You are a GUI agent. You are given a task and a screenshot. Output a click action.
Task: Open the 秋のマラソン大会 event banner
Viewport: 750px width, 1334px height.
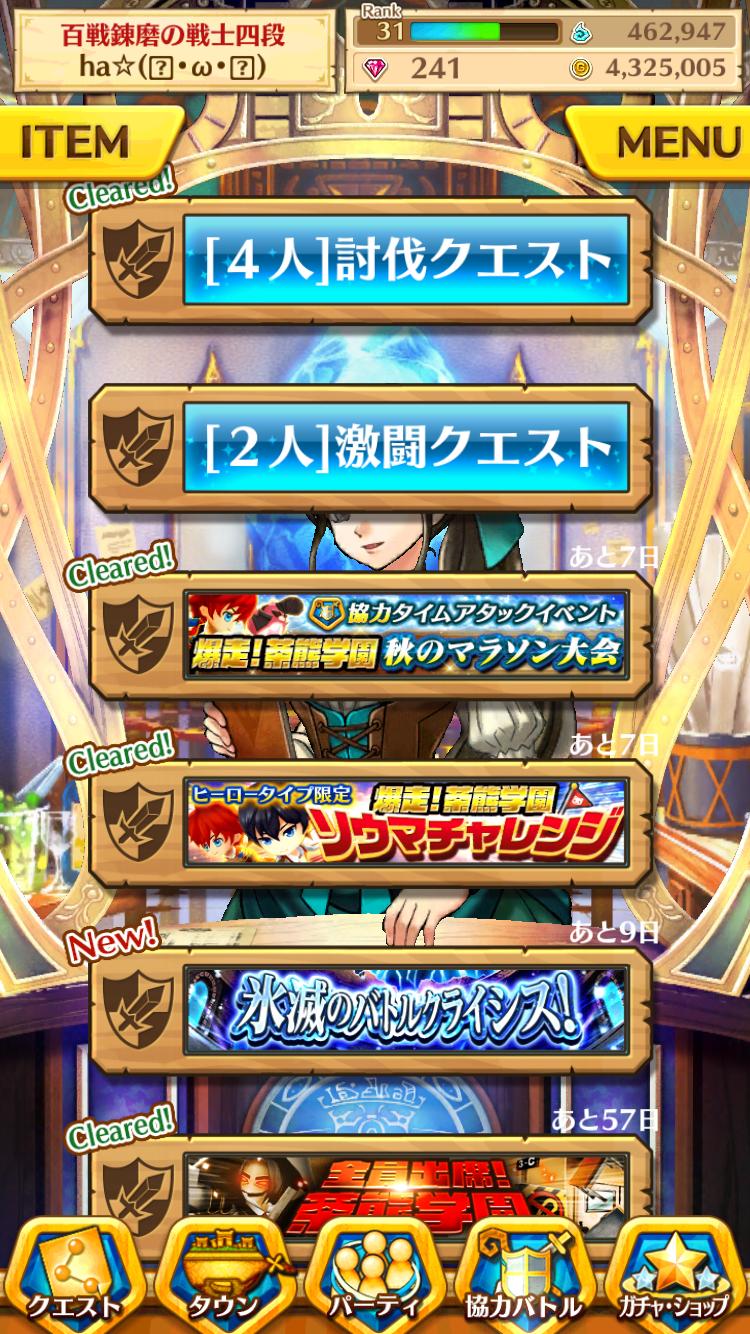[x=405, y=635]
